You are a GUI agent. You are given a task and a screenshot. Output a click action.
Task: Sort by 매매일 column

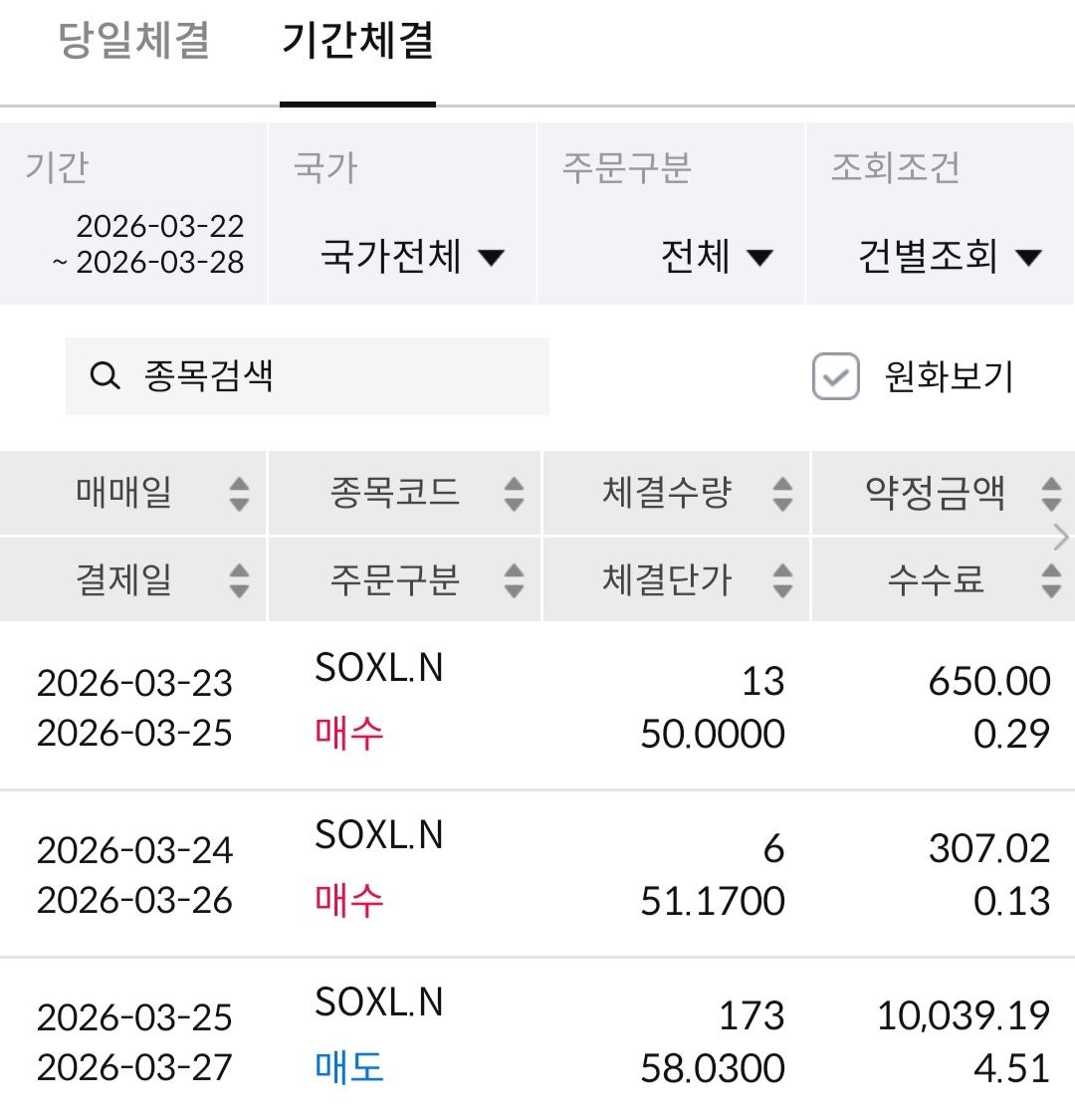coord(133,493)
